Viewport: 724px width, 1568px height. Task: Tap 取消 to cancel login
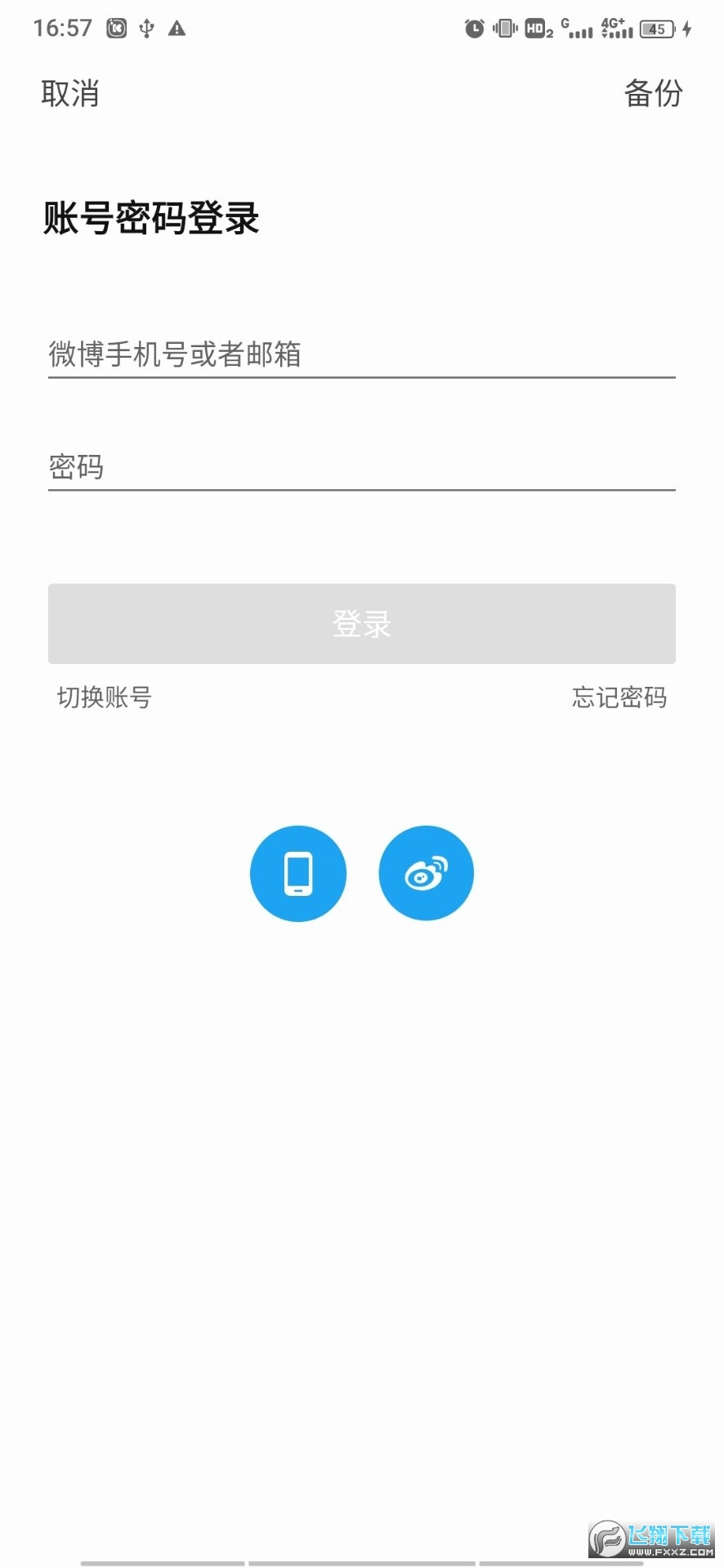click(70, 94)
